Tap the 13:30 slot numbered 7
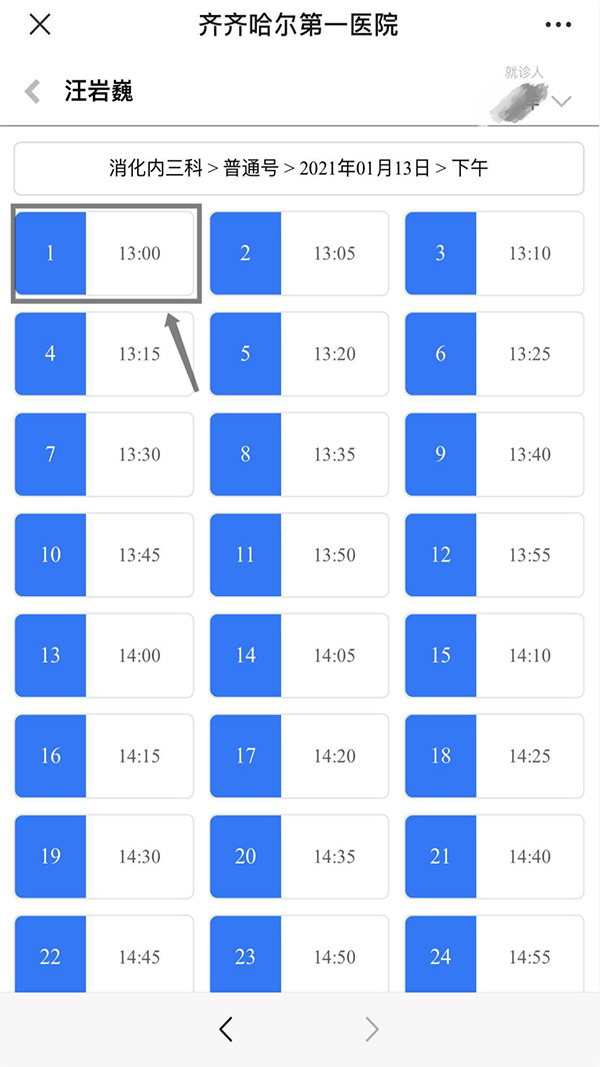Viewport: 600px width, 1067px height. pyautogui.click(x=104, y=454)
